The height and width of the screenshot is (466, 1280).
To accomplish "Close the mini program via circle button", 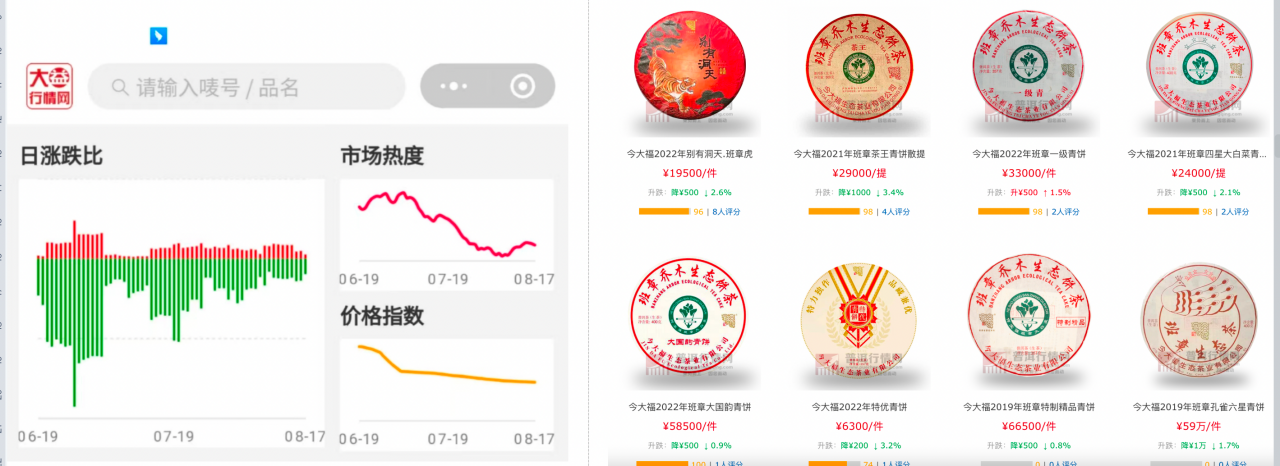I will click(522, 86).
